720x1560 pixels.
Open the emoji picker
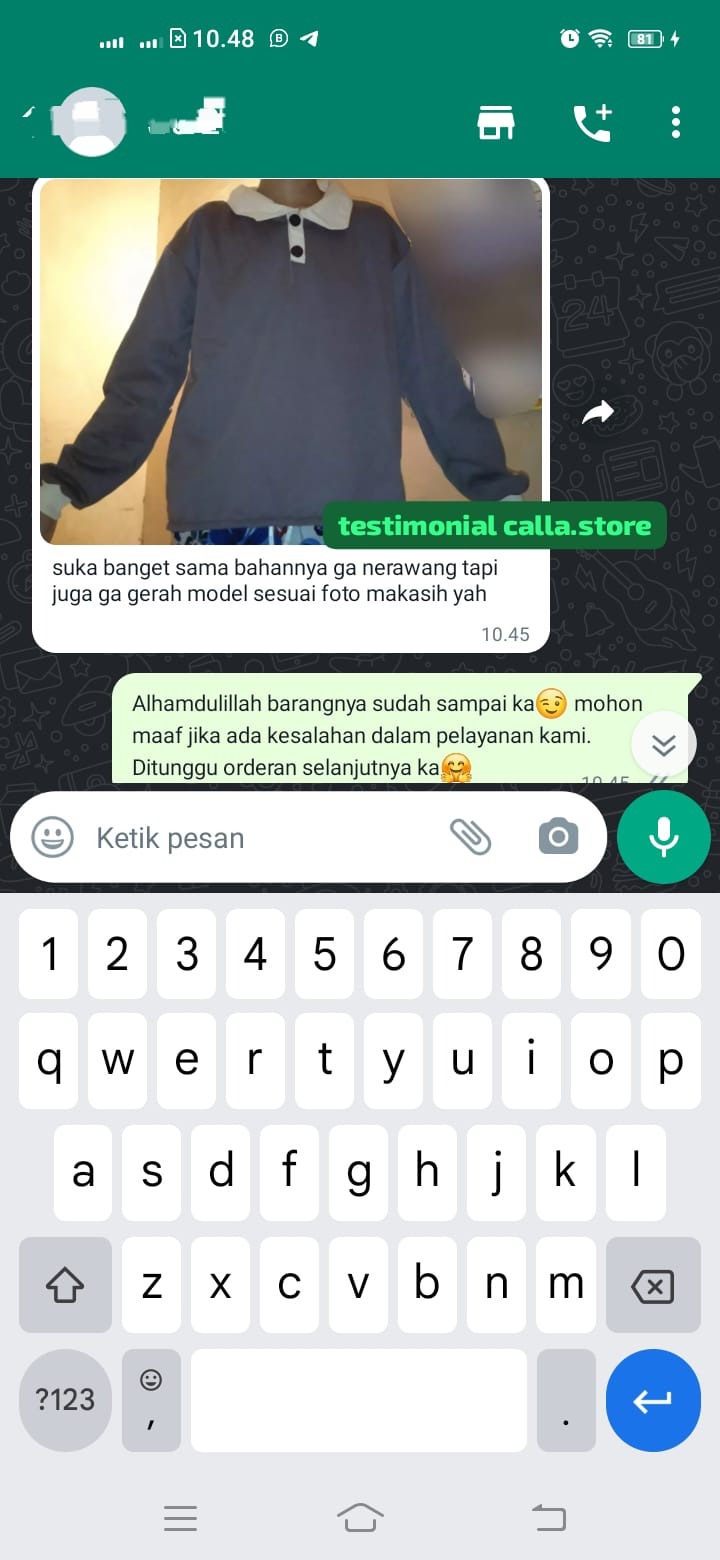(52, 837)
